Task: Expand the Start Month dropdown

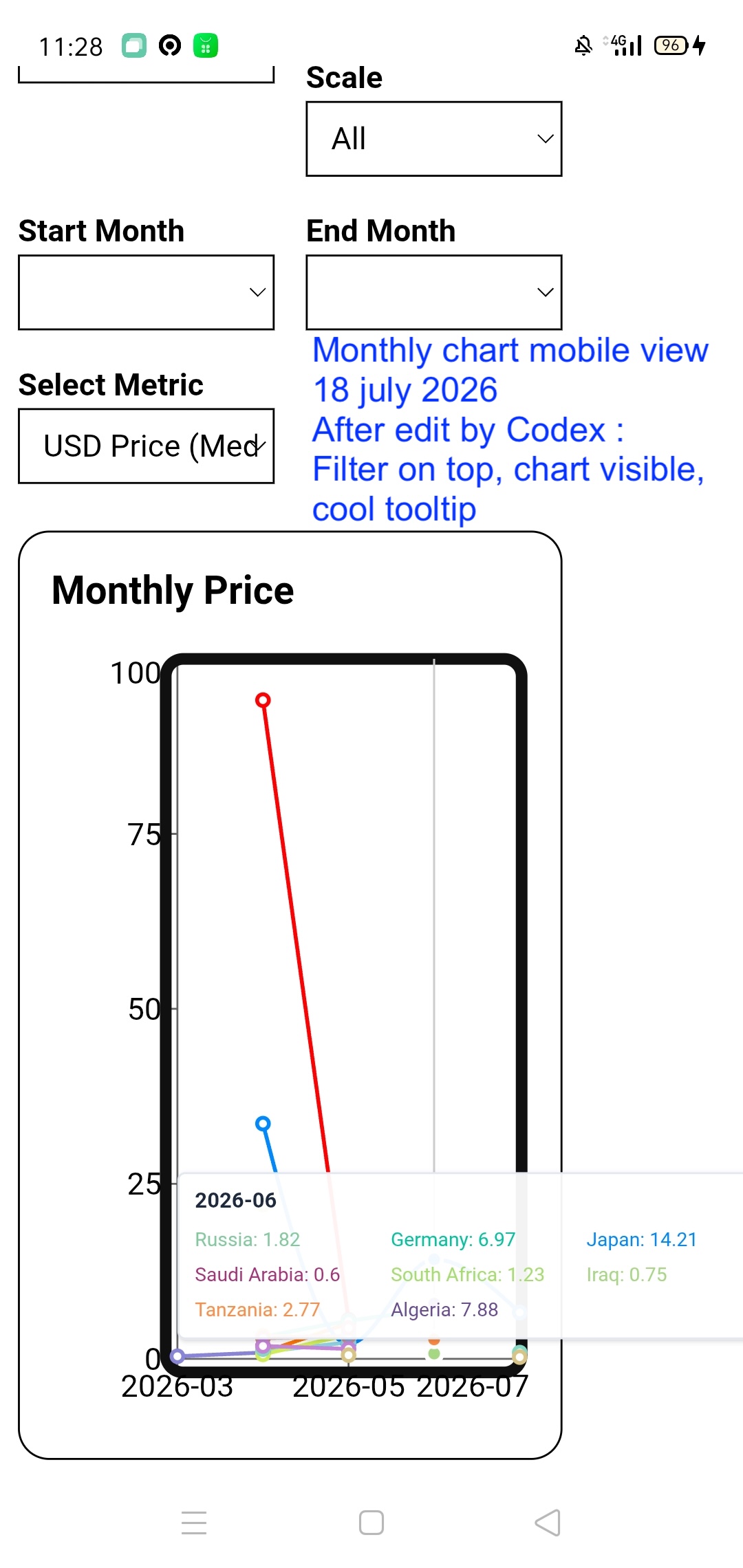Action: (x=147, y=292)
